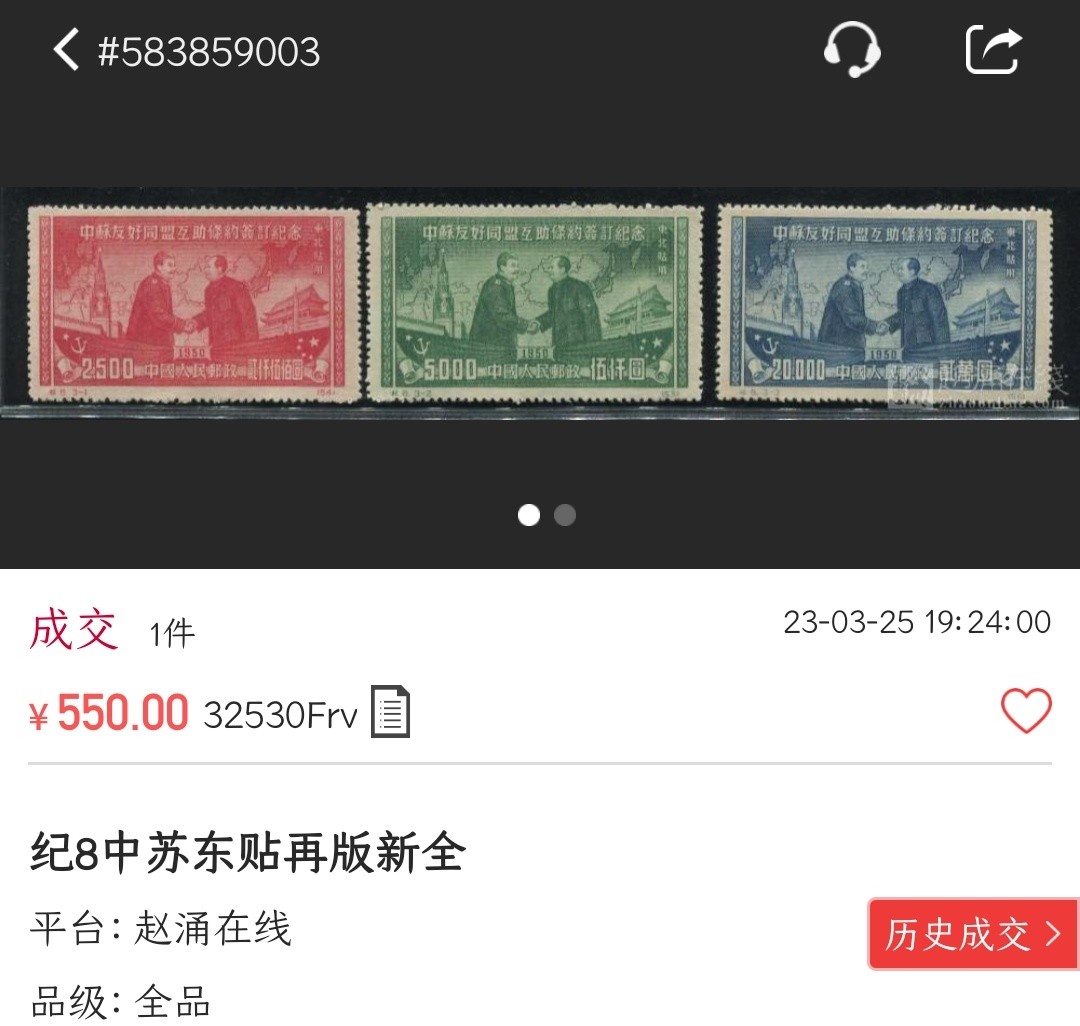View 历史成交 records
Viewport: 1080px width, 1026px height.
coord(971,934)
